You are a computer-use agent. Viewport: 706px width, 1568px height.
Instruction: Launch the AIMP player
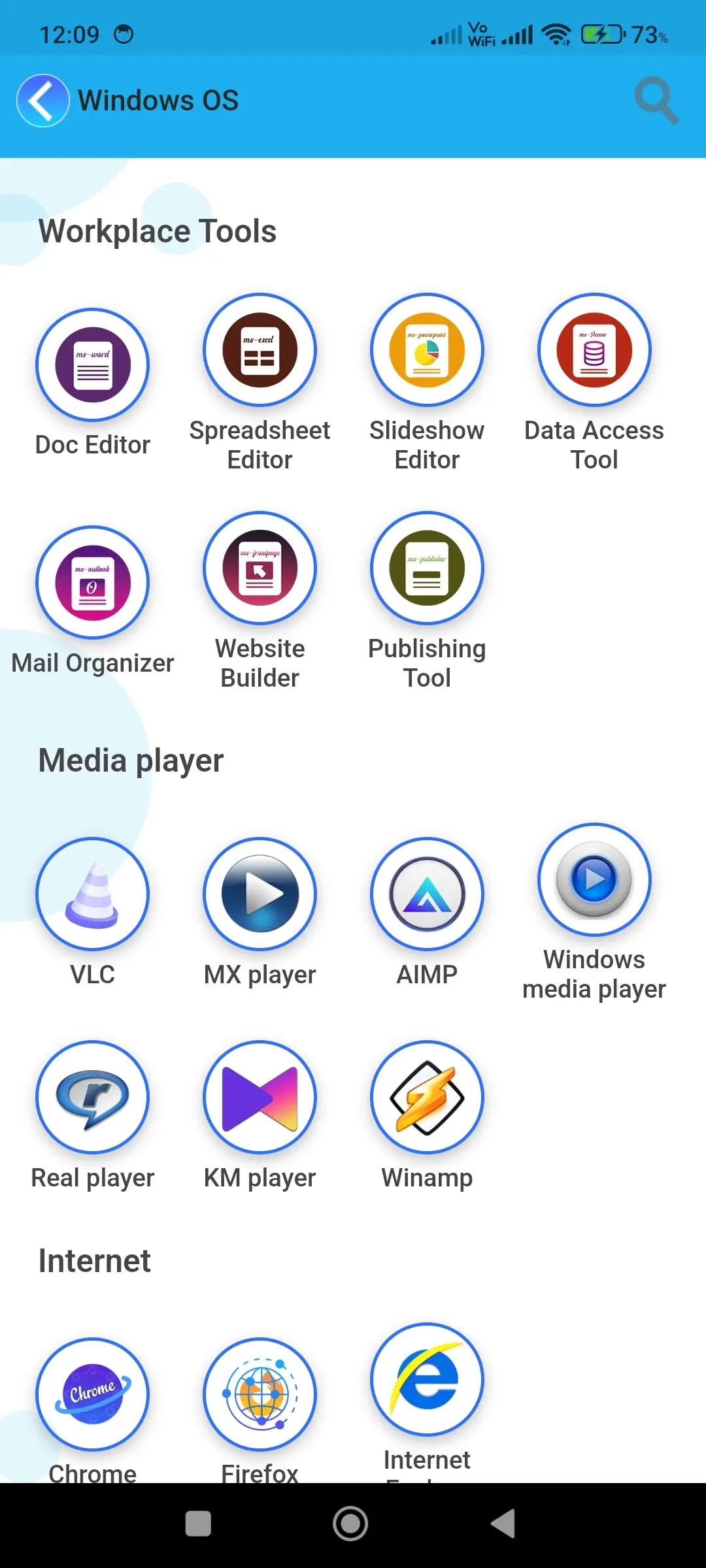427,895
